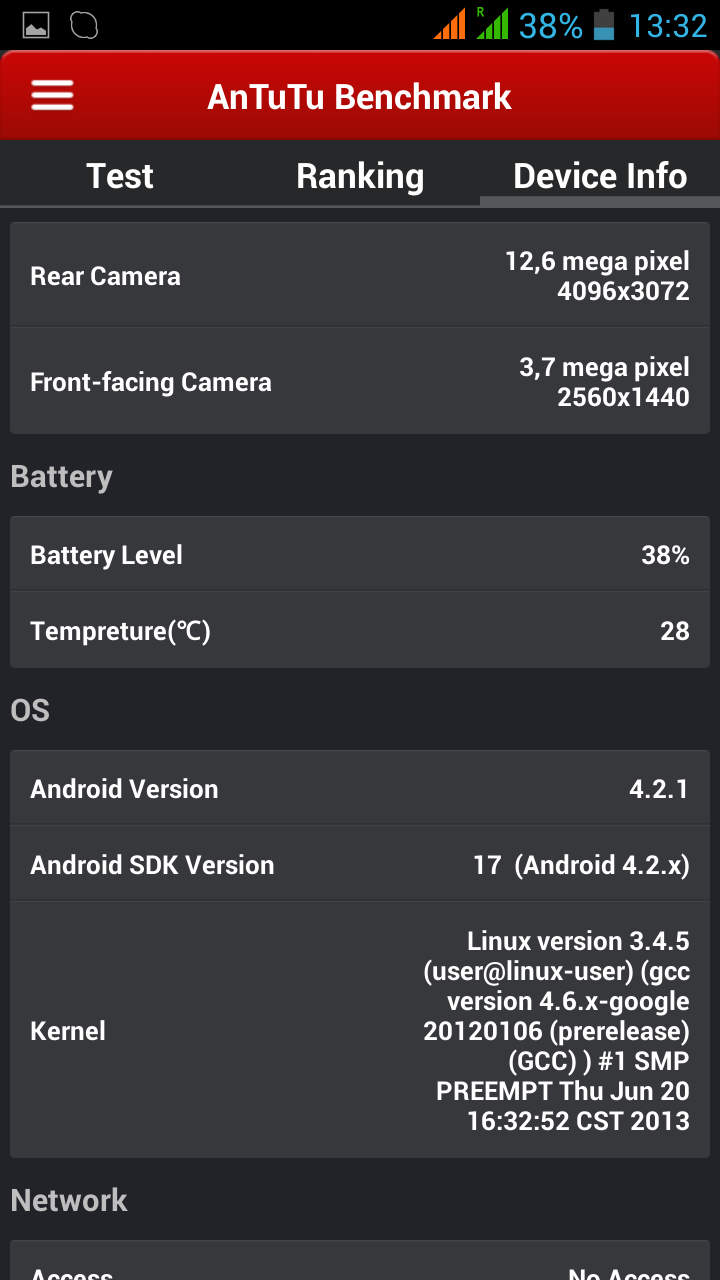720x1280 pixels.
Task: Open the hamburger drawer menu
Action: click(x=52, y=96)
